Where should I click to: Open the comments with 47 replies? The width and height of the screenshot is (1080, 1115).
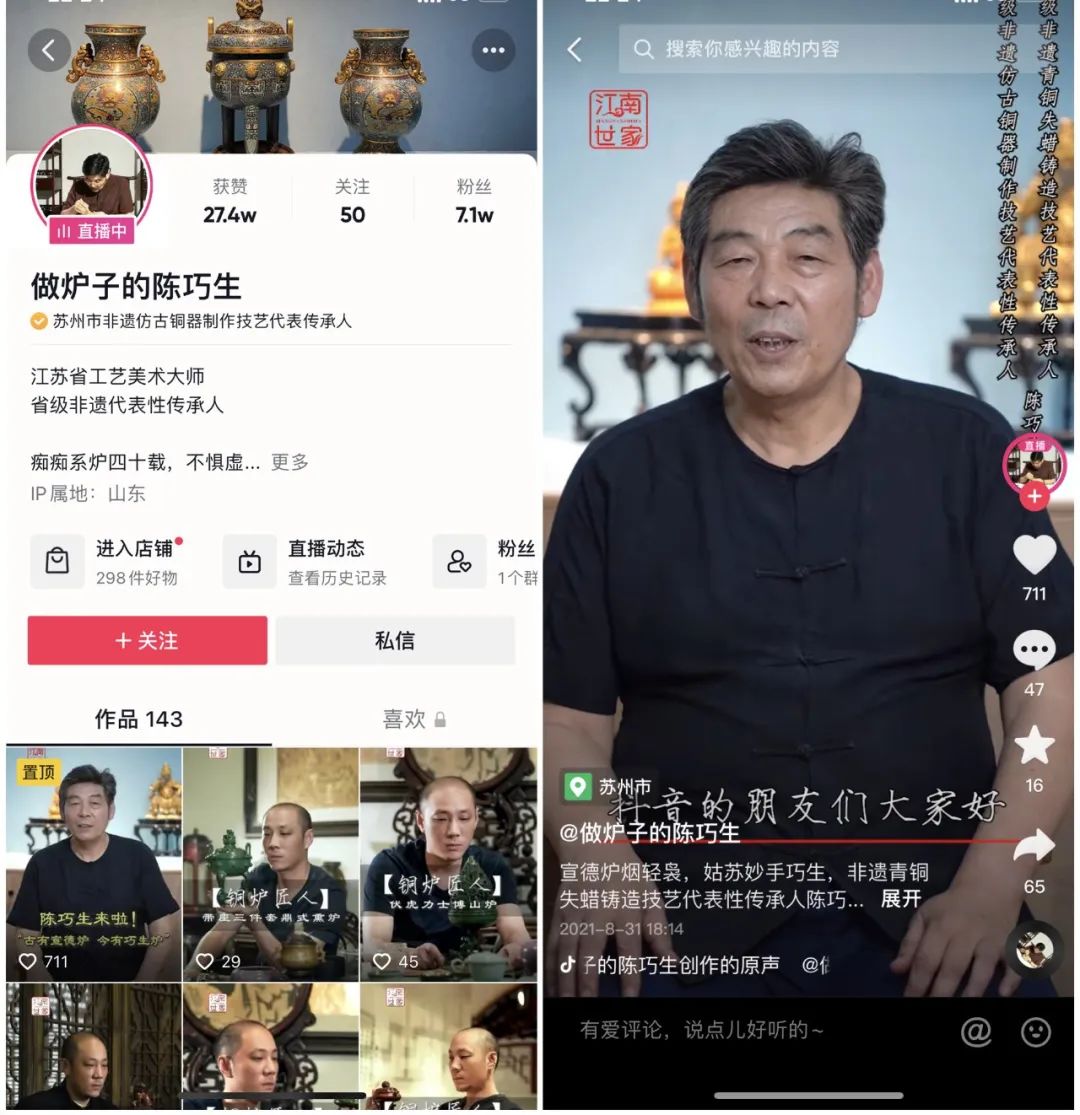tap(1034, 652)
